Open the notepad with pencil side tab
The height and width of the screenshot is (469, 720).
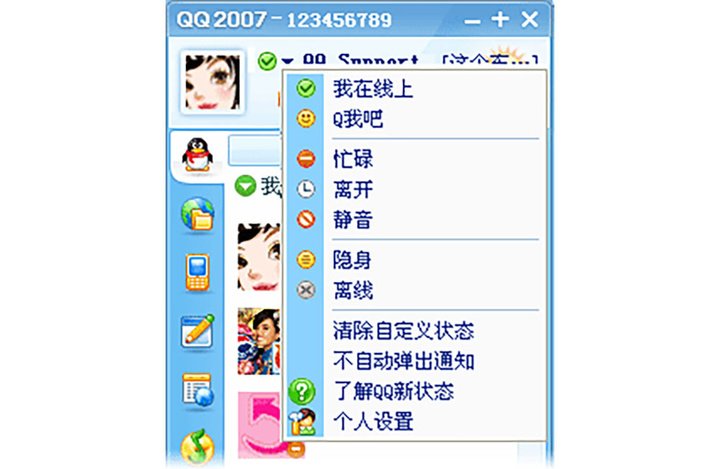pyautogui.click(x=197, y=331)
